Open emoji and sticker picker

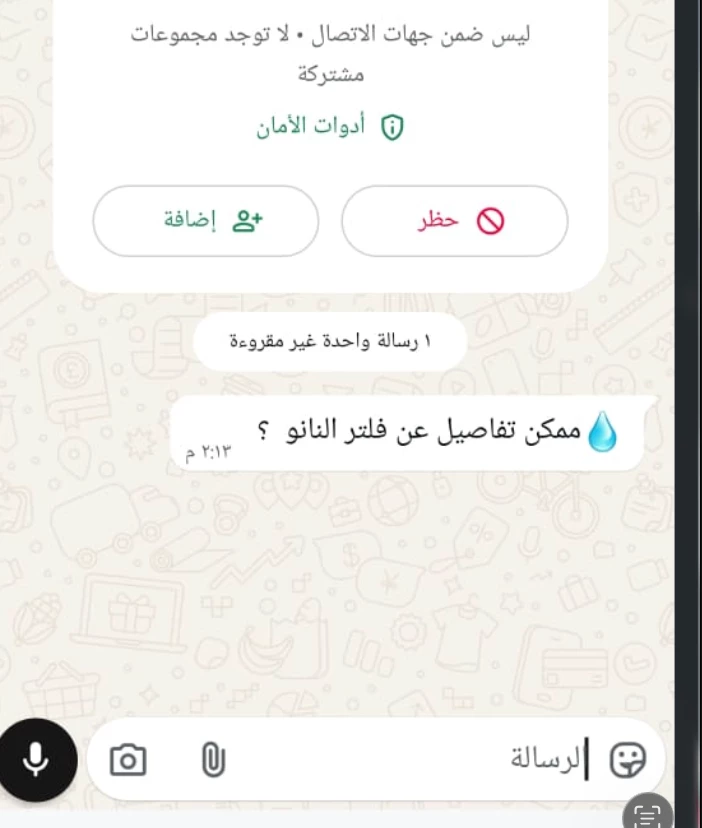(x=627, y=760)
